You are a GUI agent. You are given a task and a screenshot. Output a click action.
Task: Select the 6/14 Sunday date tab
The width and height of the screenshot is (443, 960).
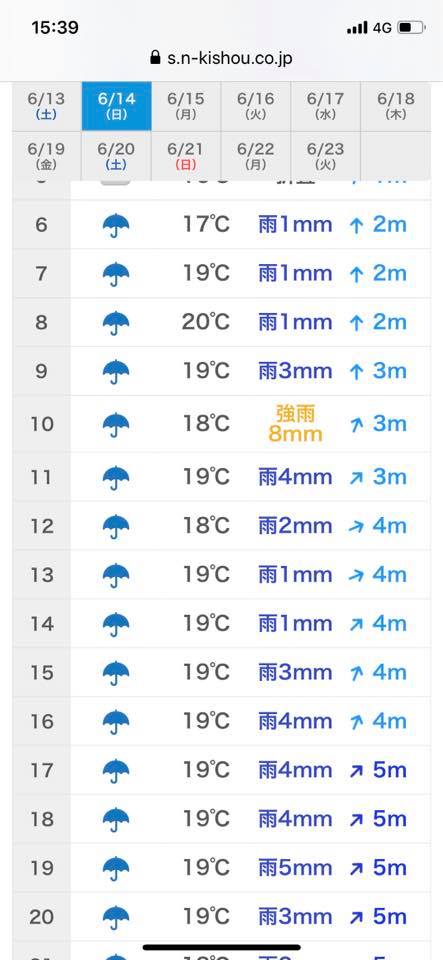[x=116, y=106]
